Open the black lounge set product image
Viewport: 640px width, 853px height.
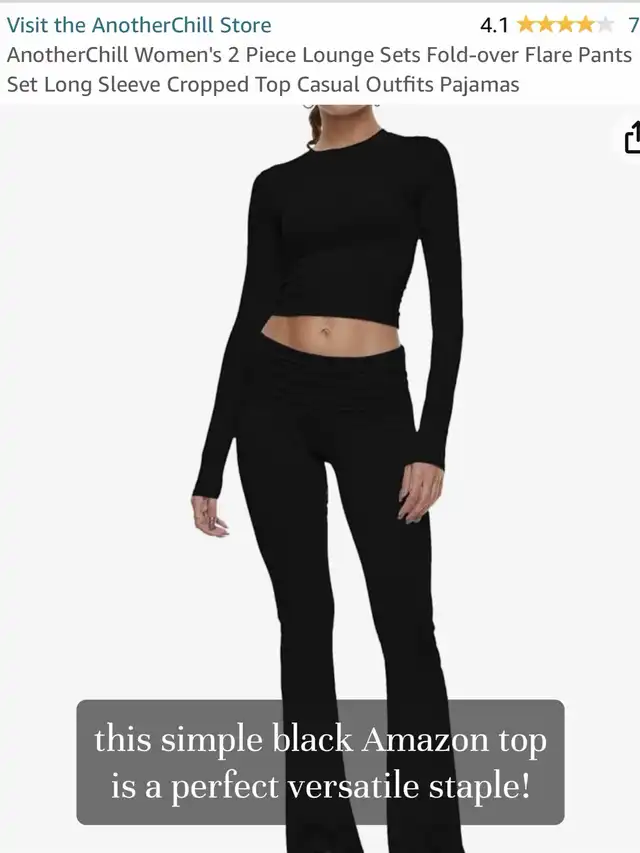coord(330,400)
